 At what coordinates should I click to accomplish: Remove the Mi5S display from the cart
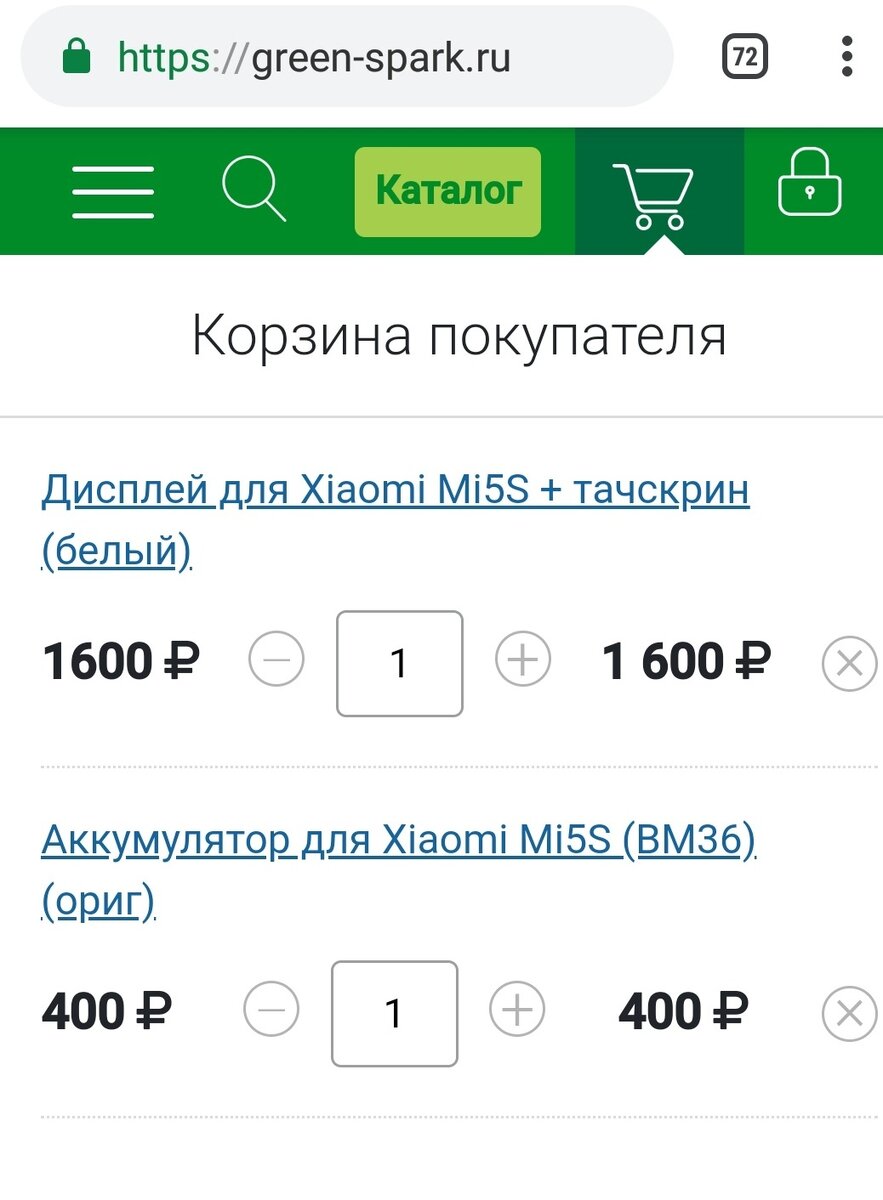click(x=849, y=663)
